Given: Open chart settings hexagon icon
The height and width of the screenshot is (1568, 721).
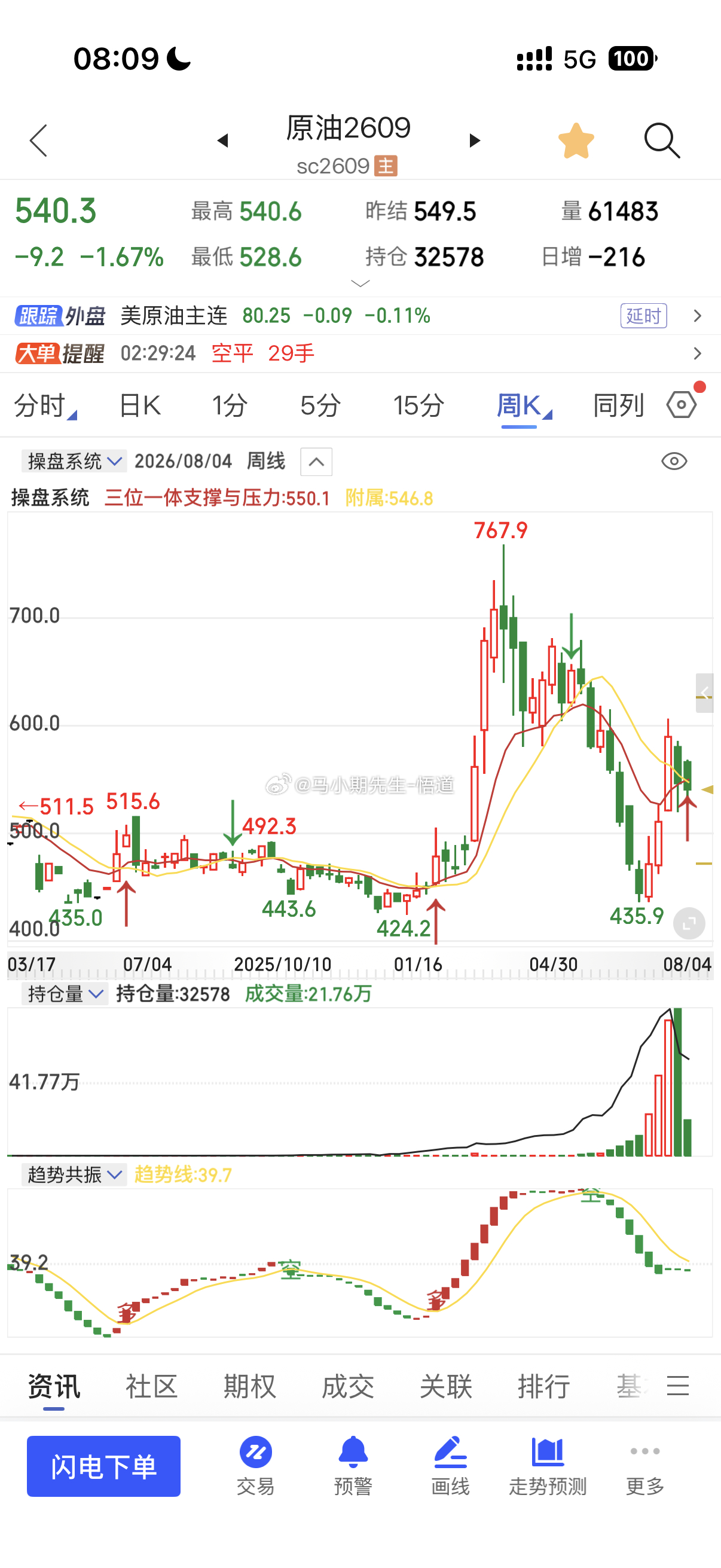Looking at the screenshot, I should (682, 405).
